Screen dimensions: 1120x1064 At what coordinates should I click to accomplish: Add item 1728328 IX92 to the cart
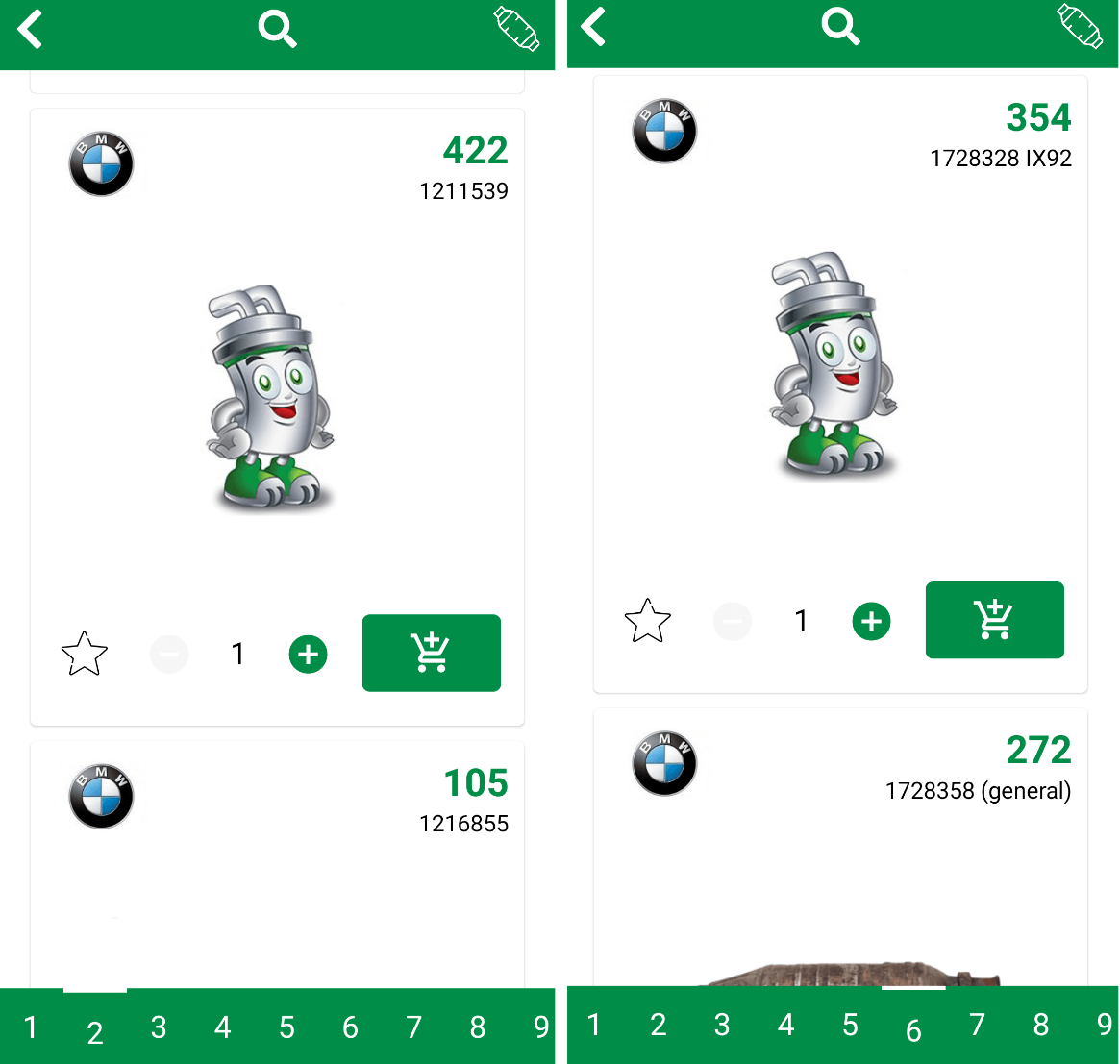coord(994,620)
